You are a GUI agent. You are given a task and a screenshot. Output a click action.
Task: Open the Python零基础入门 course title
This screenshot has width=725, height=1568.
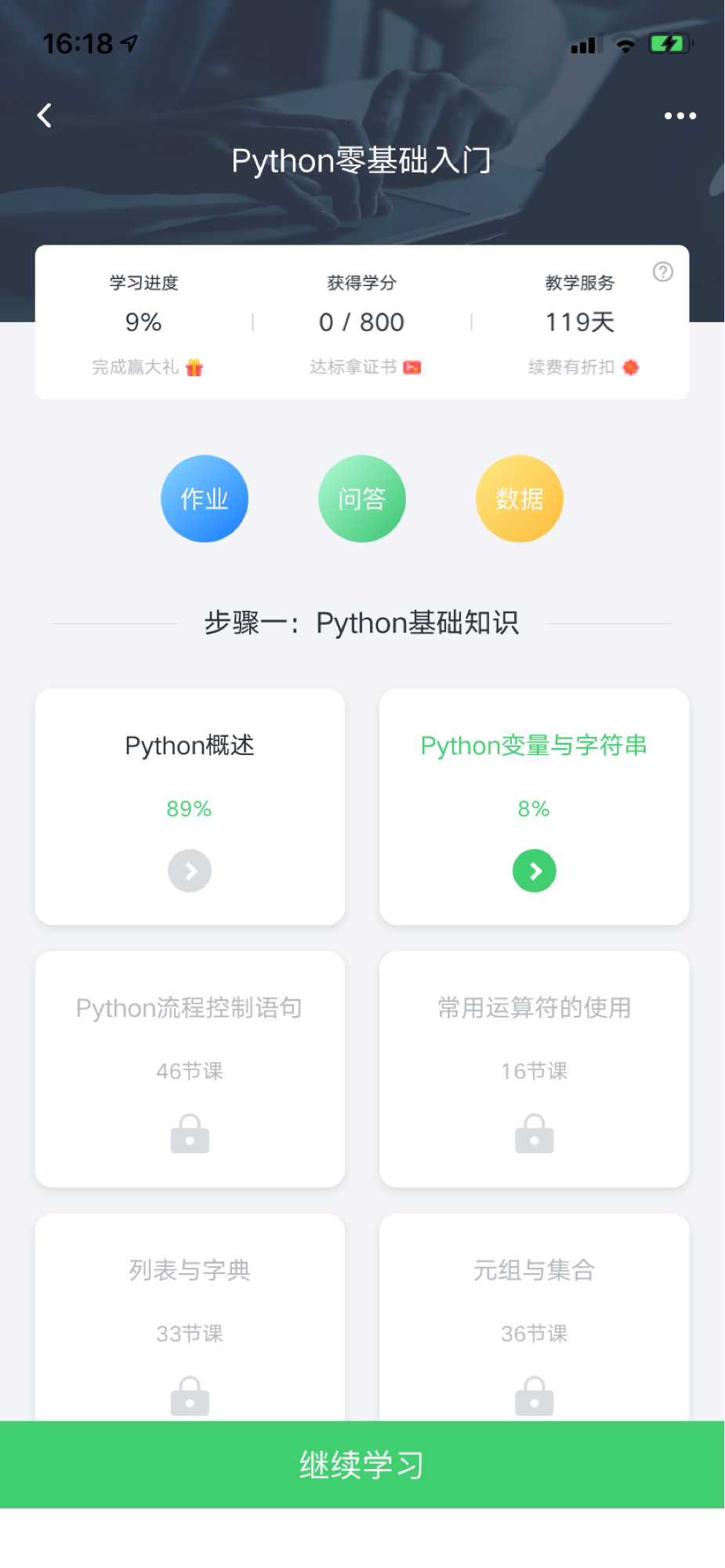(x=362, y=160)
